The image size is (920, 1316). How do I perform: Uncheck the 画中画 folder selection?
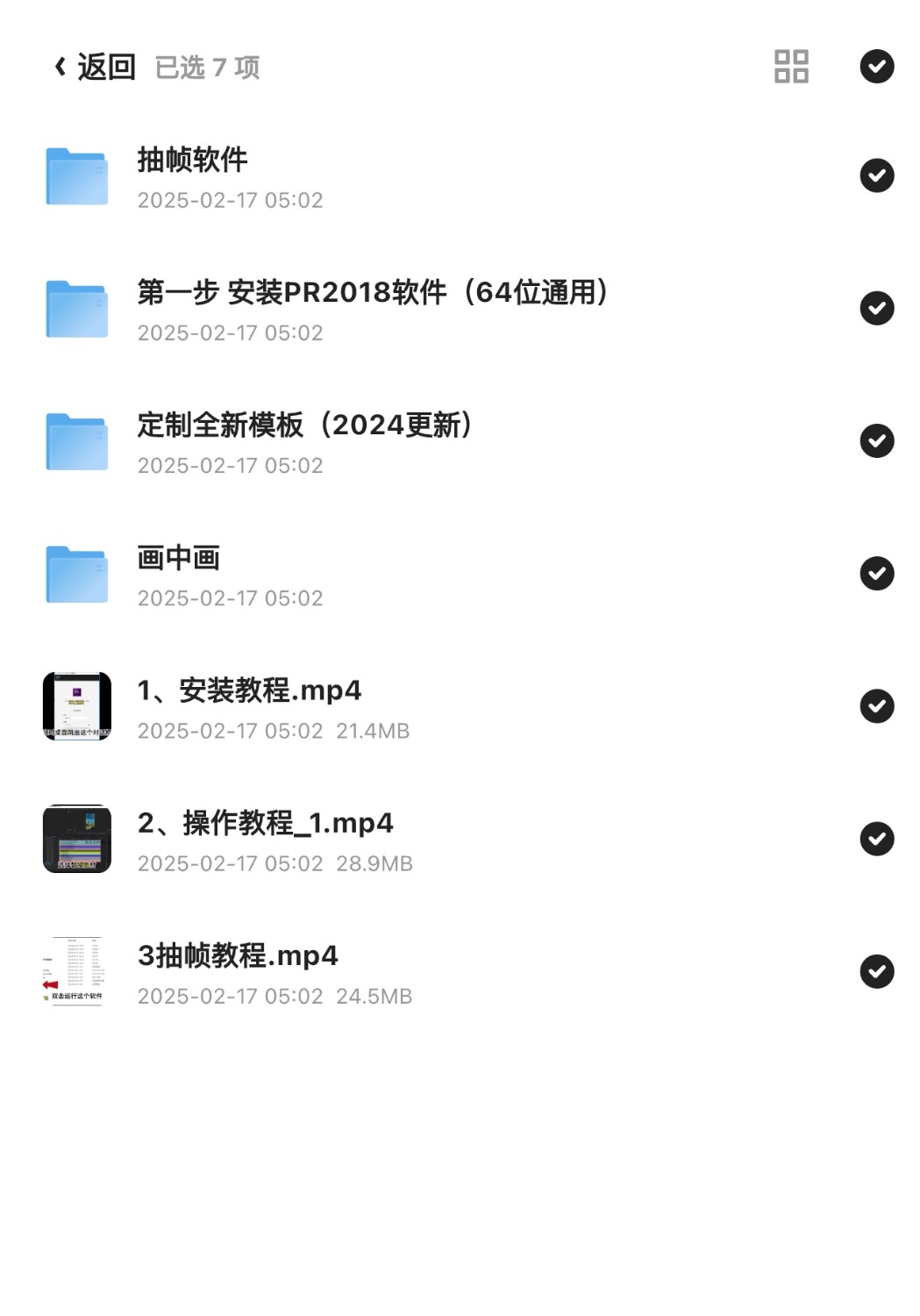tap(876, 573)
